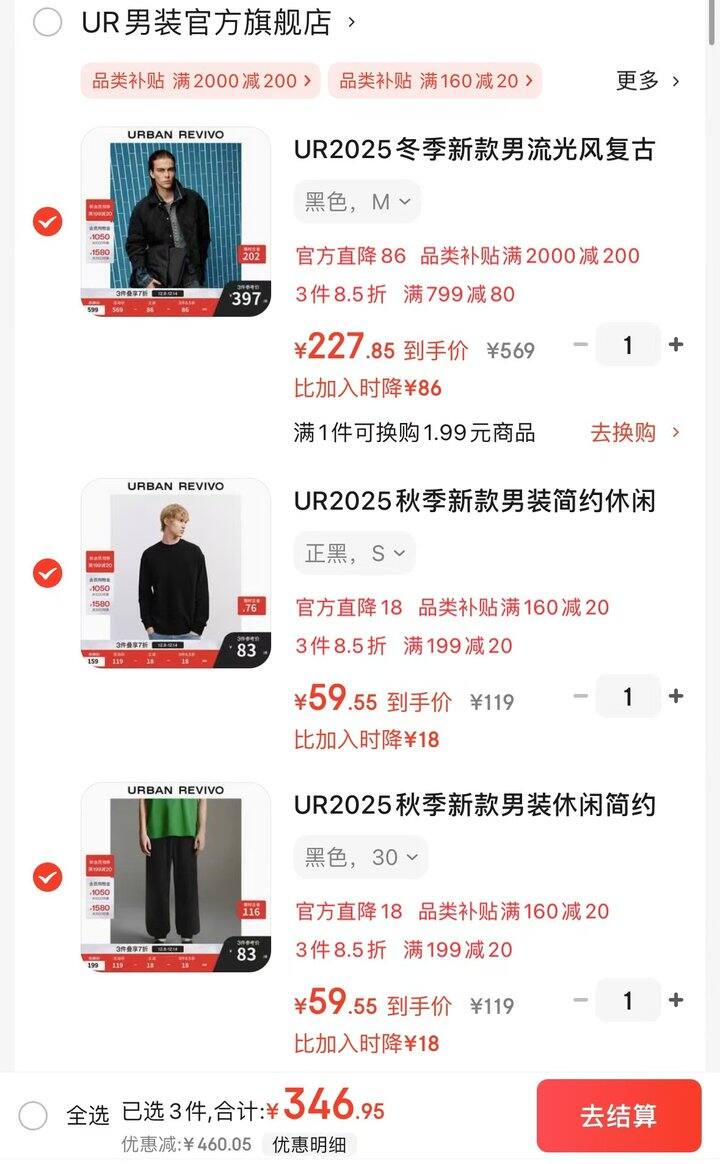This screenshot has width=720, height=1164.
Task: Change the 黑色, M size option
Action: 357,202
